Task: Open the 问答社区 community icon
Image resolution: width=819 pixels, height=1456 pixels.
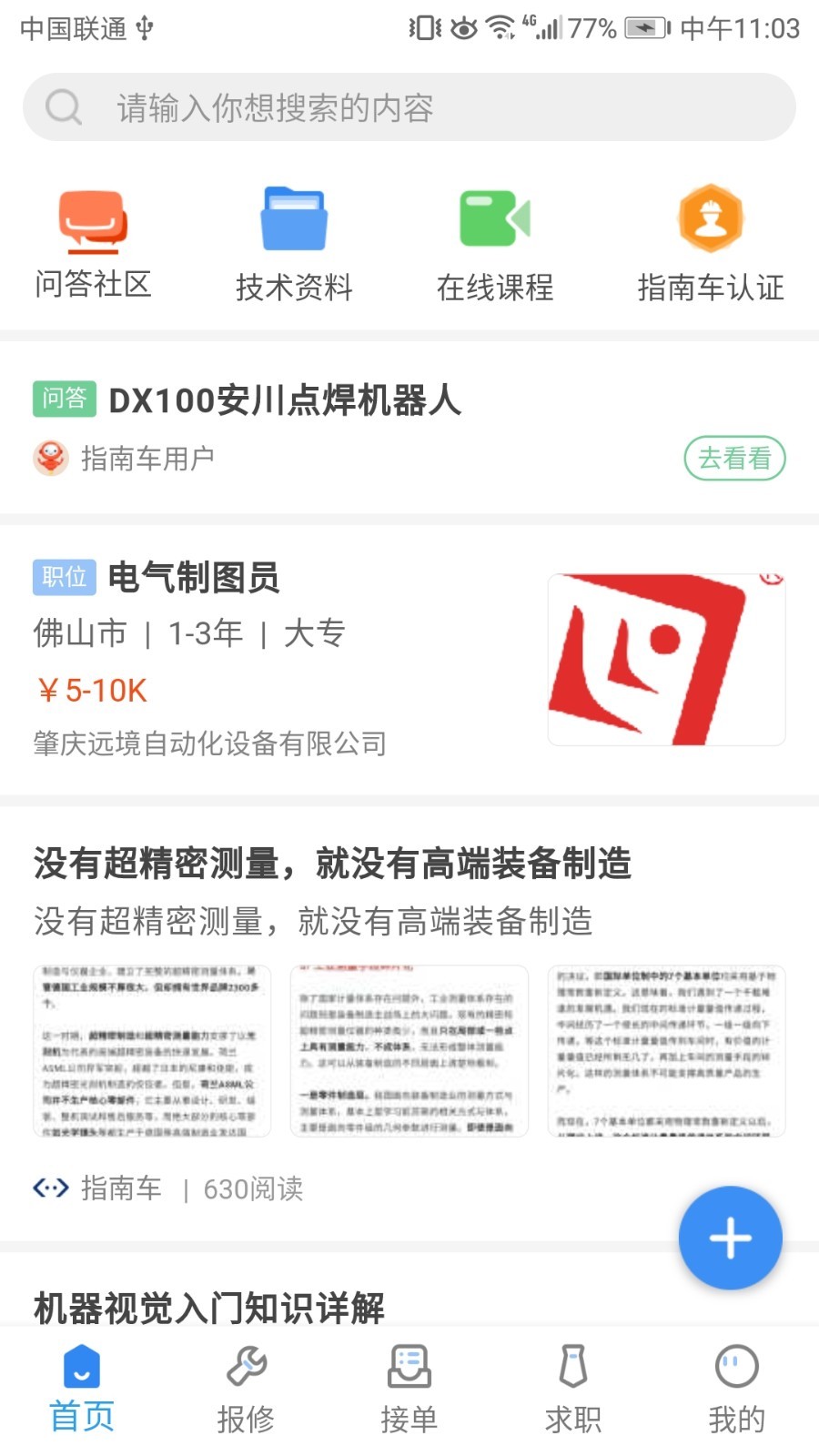Action: click(94, 221)
